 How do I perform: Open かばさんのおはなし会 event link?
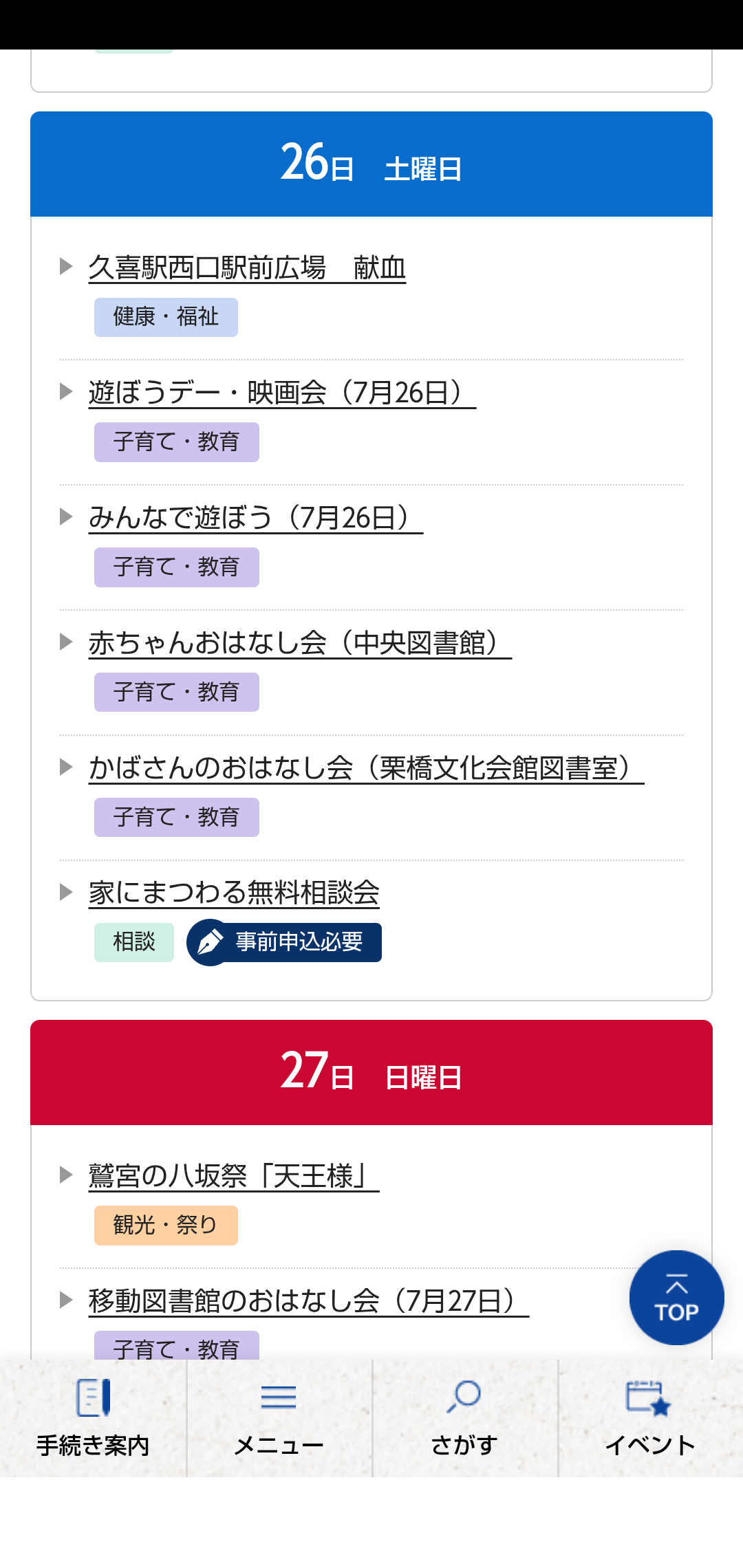[366, 768]
